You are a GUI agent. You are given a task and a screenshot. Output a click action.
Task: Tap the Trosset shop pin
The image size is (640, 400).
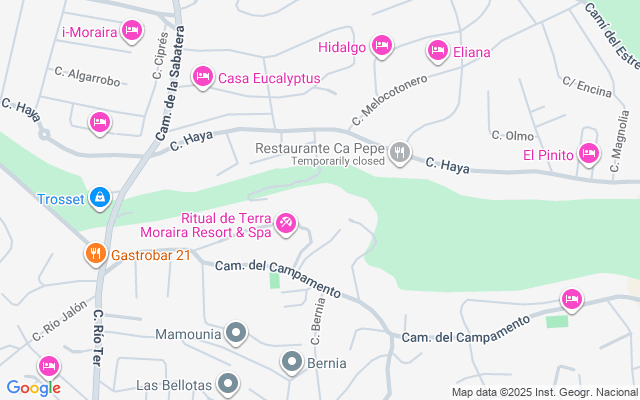tap(100, 198)
